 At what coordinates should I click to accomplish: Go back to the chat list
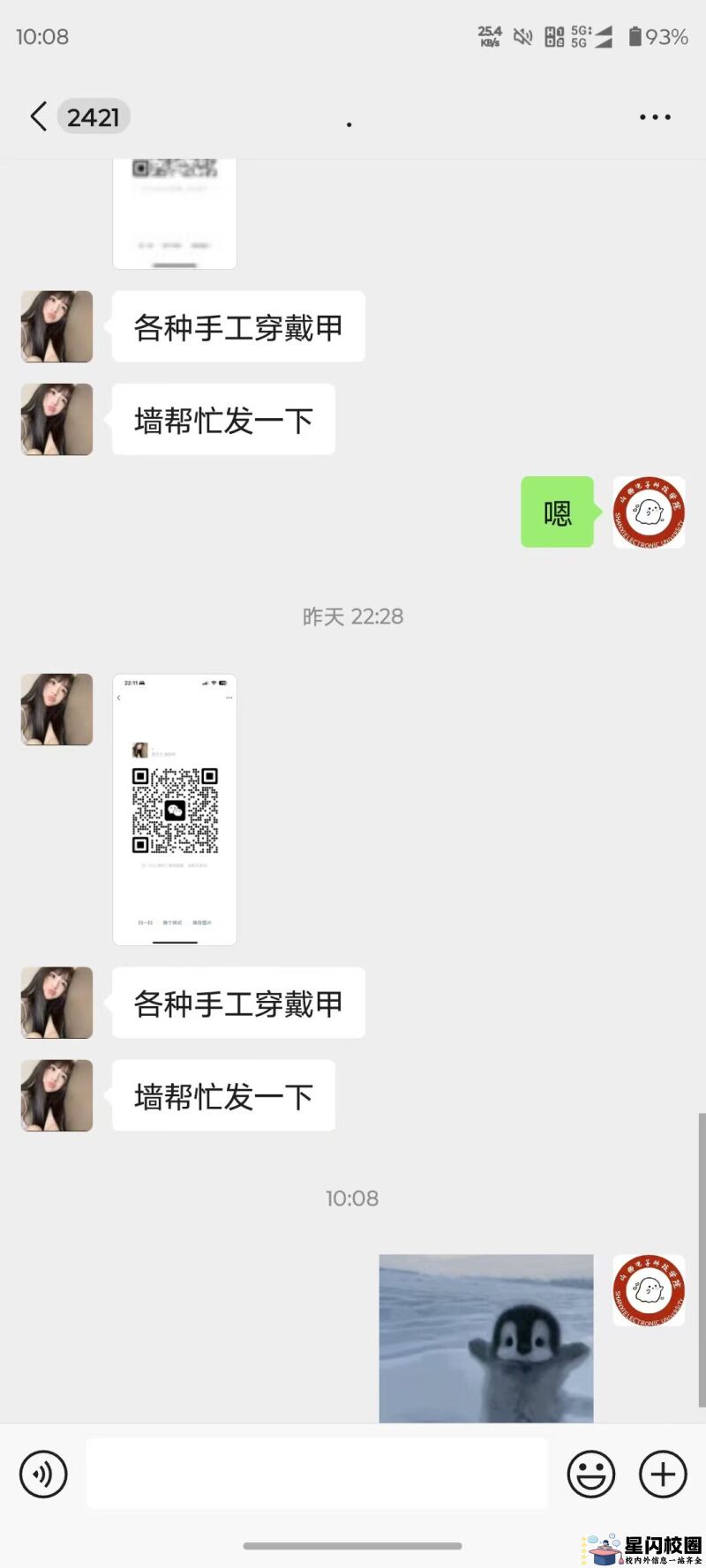click(39, 116)
